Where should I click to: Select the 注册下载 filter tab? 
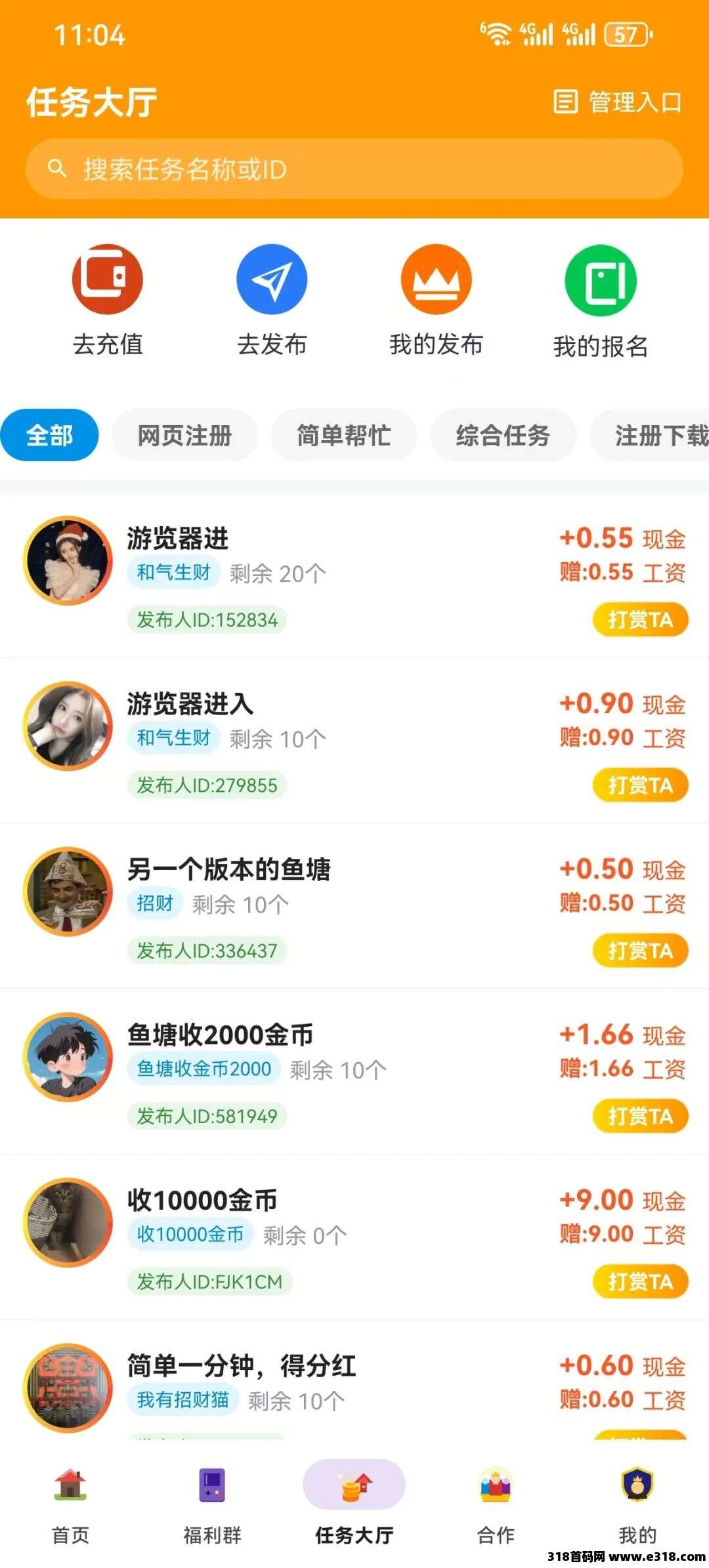coord(656,435)
